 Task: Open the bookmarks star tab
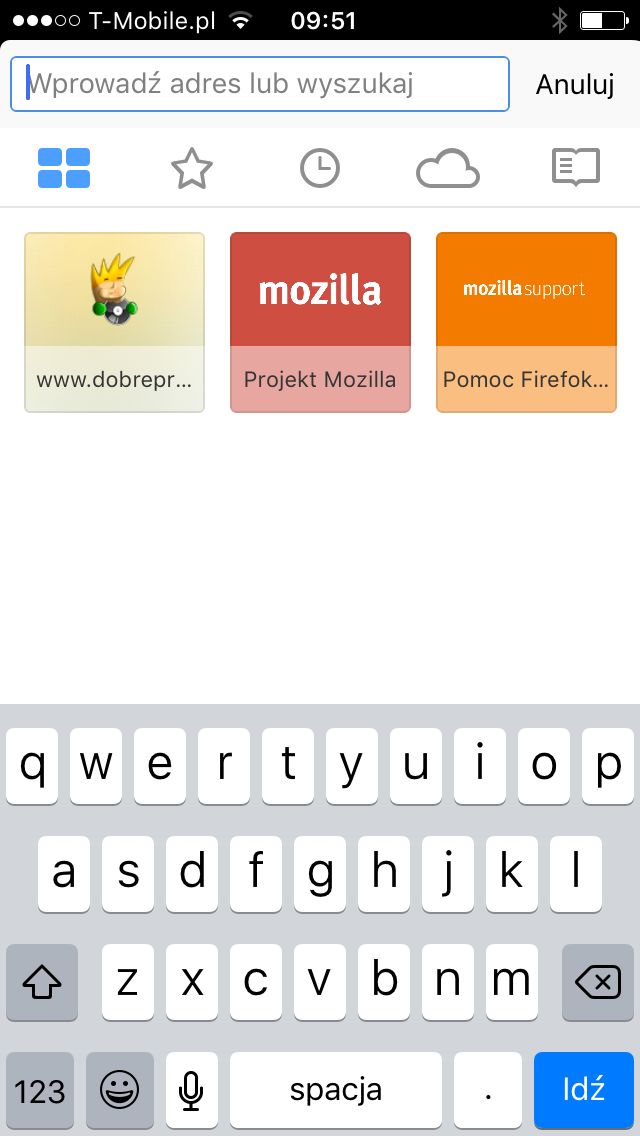192,169
